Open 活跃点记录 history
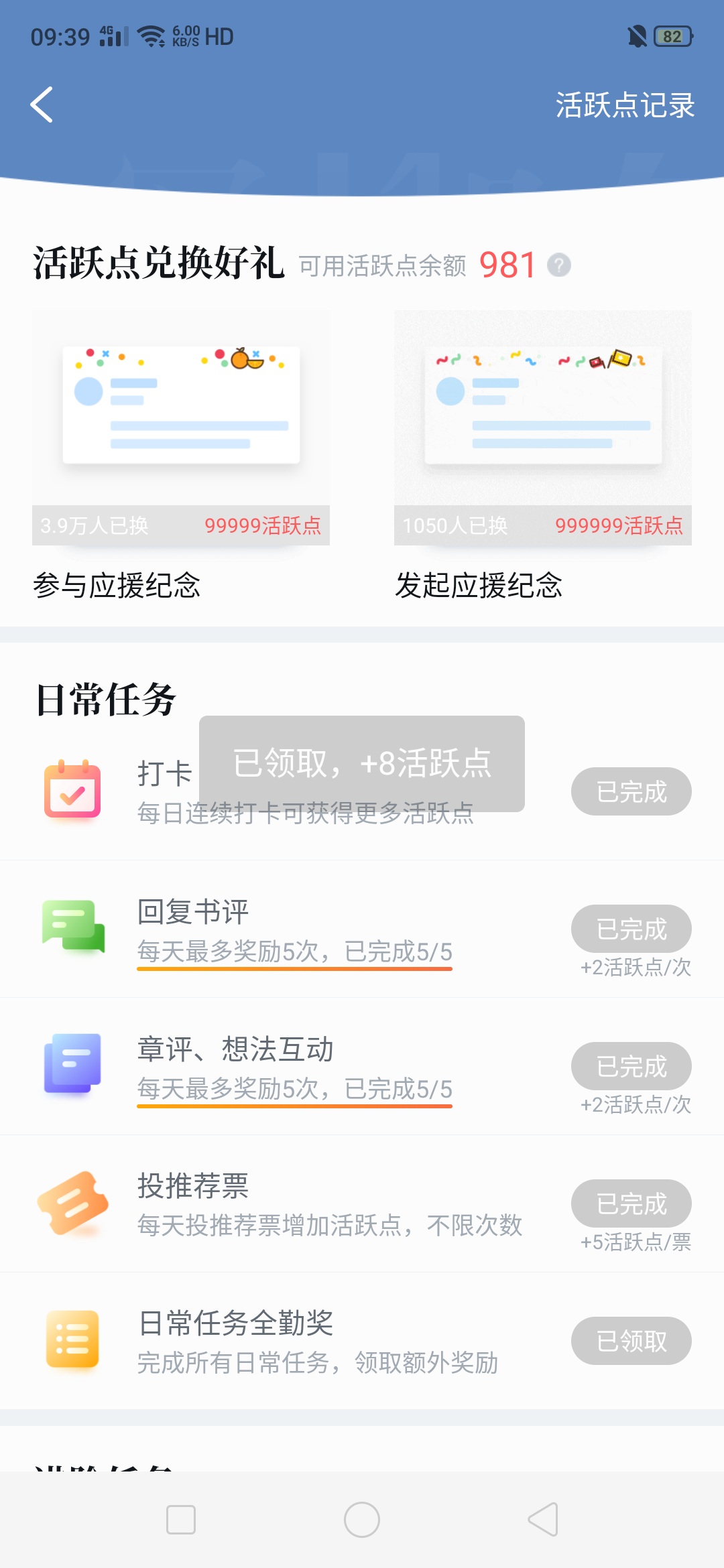 point(625,105)
